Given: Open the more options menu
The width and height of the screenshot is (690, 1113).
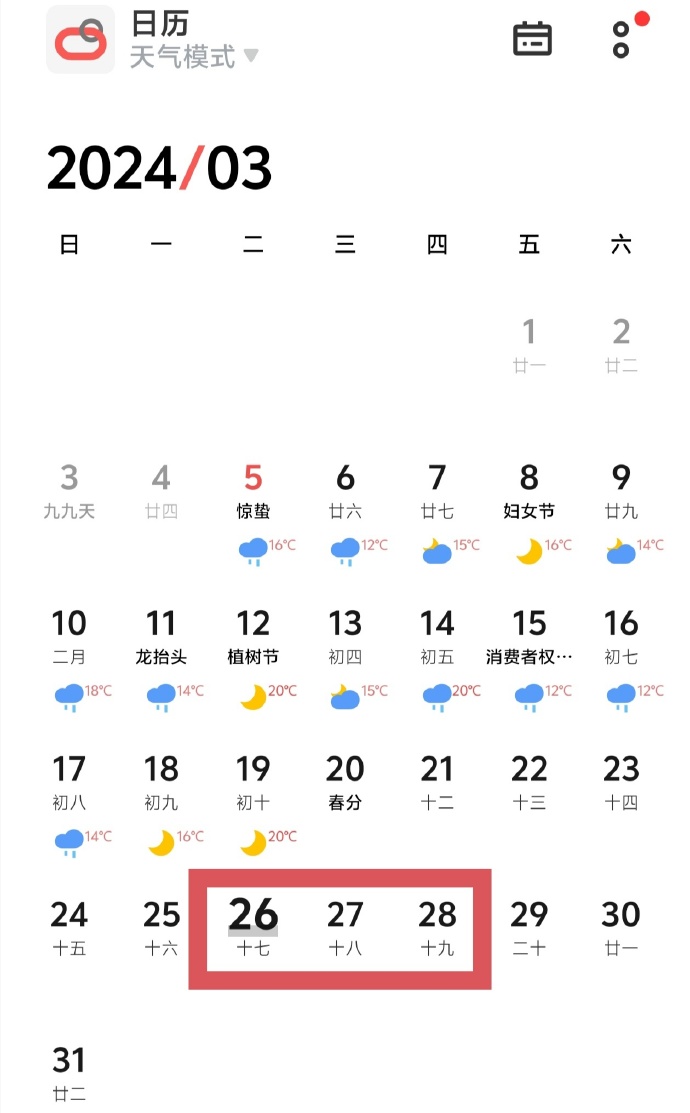Looking at the screenshot, I should click(621, 38).
